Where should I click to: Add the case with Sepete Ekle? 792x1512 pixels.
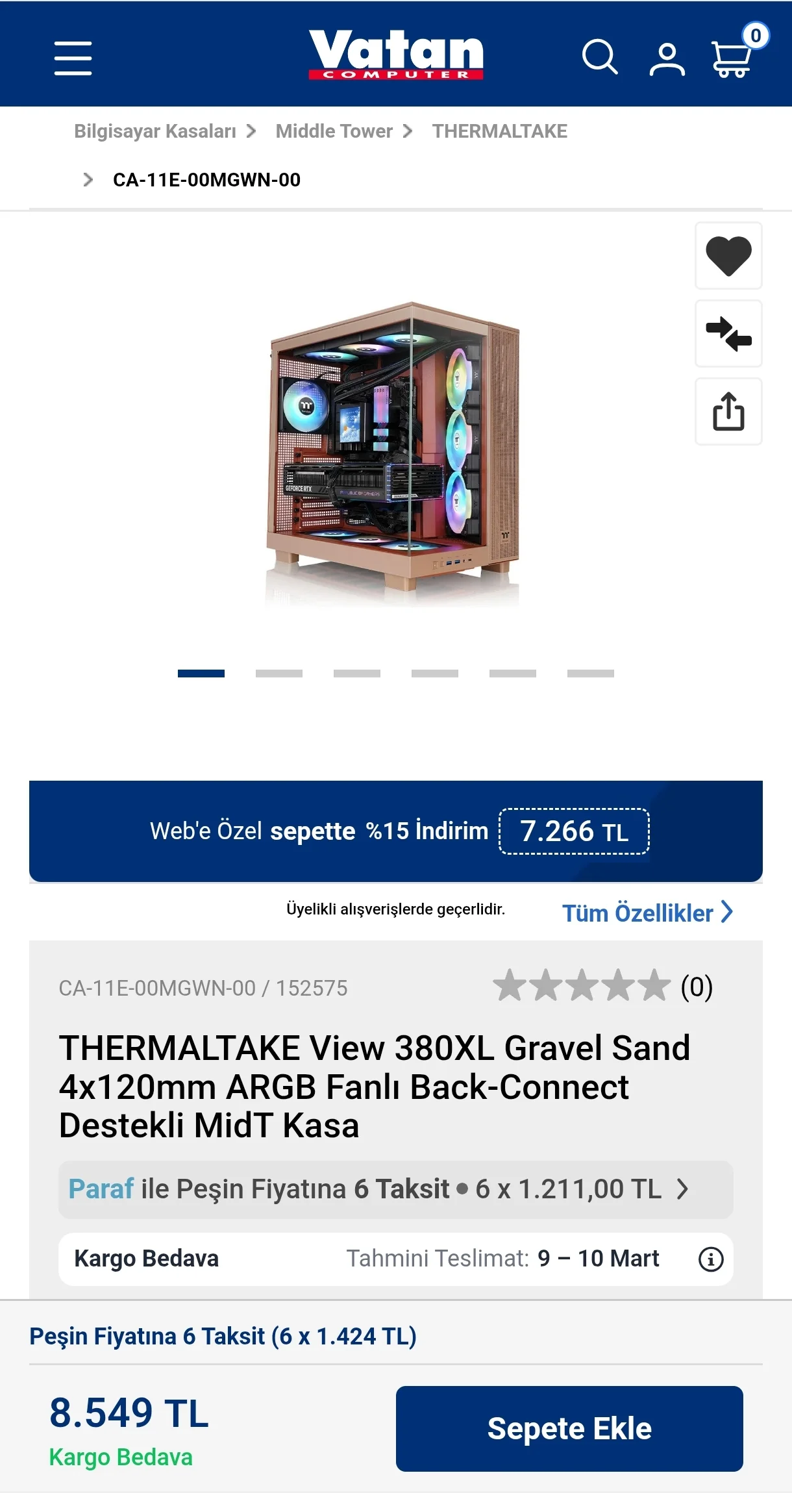pyautogui.click(x=569, y=1429)
